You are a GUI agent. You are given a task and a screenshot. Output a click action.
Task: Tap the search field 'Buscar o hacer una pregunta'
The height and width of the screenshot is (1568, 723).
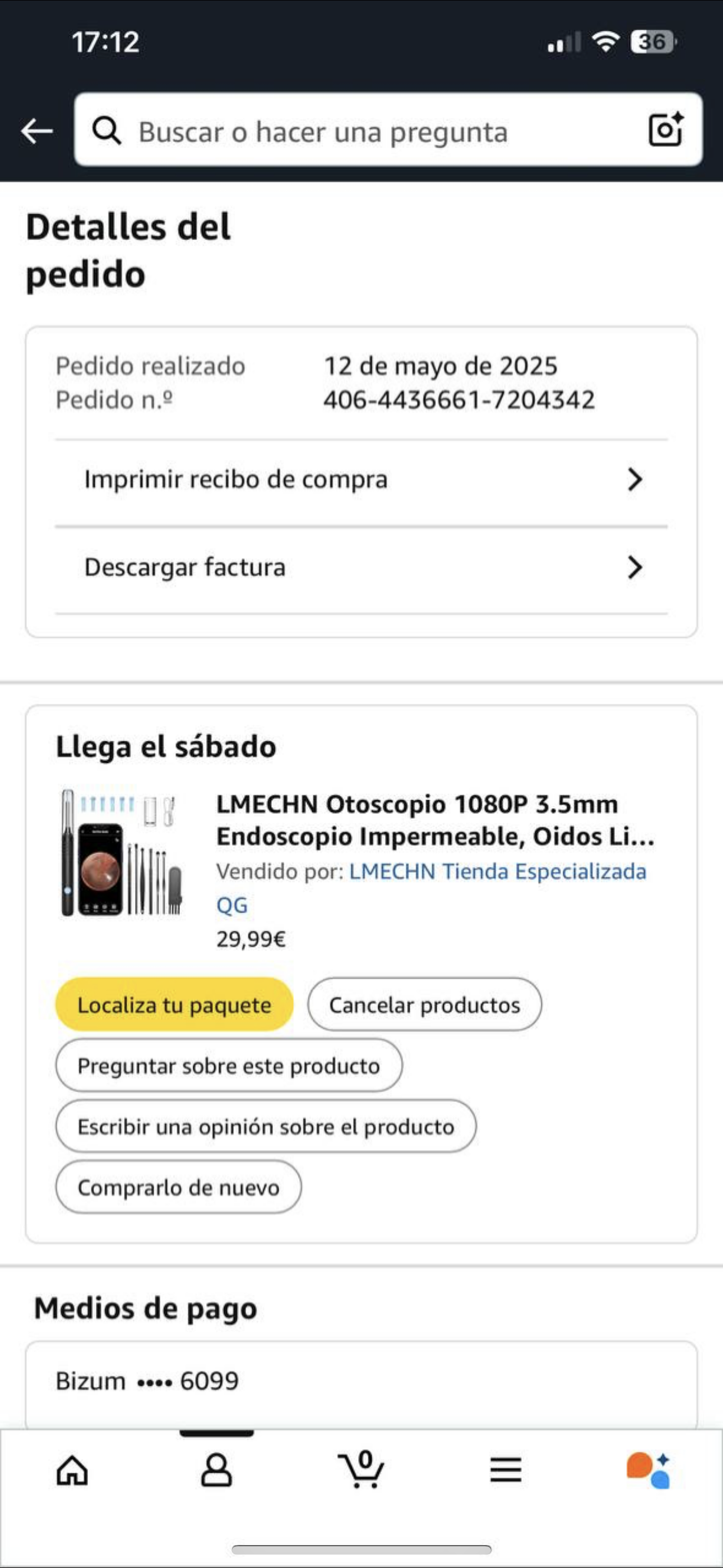(x=365, y=131)
